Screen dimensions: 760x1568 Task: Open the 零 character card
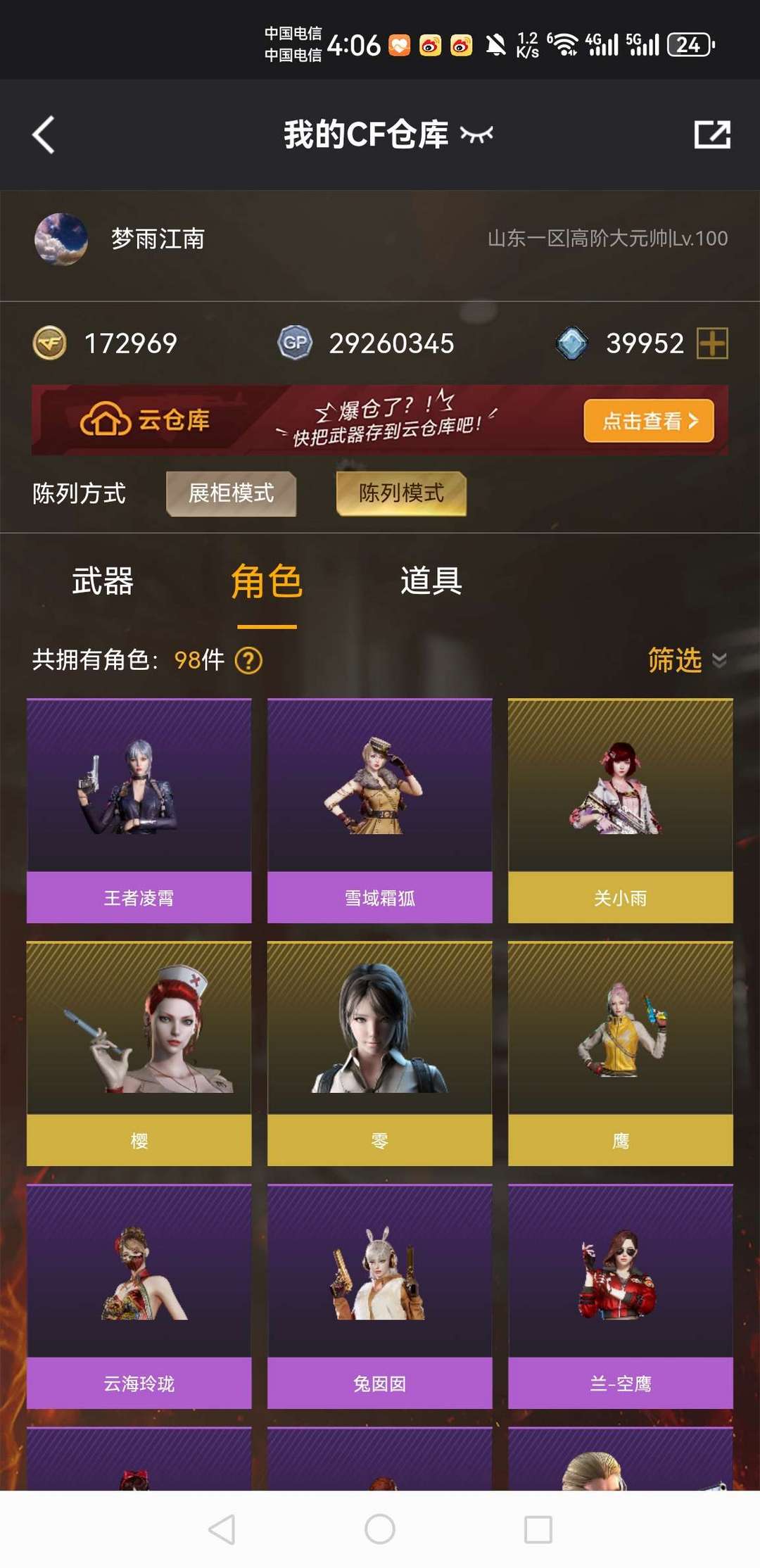(380, 1054)
